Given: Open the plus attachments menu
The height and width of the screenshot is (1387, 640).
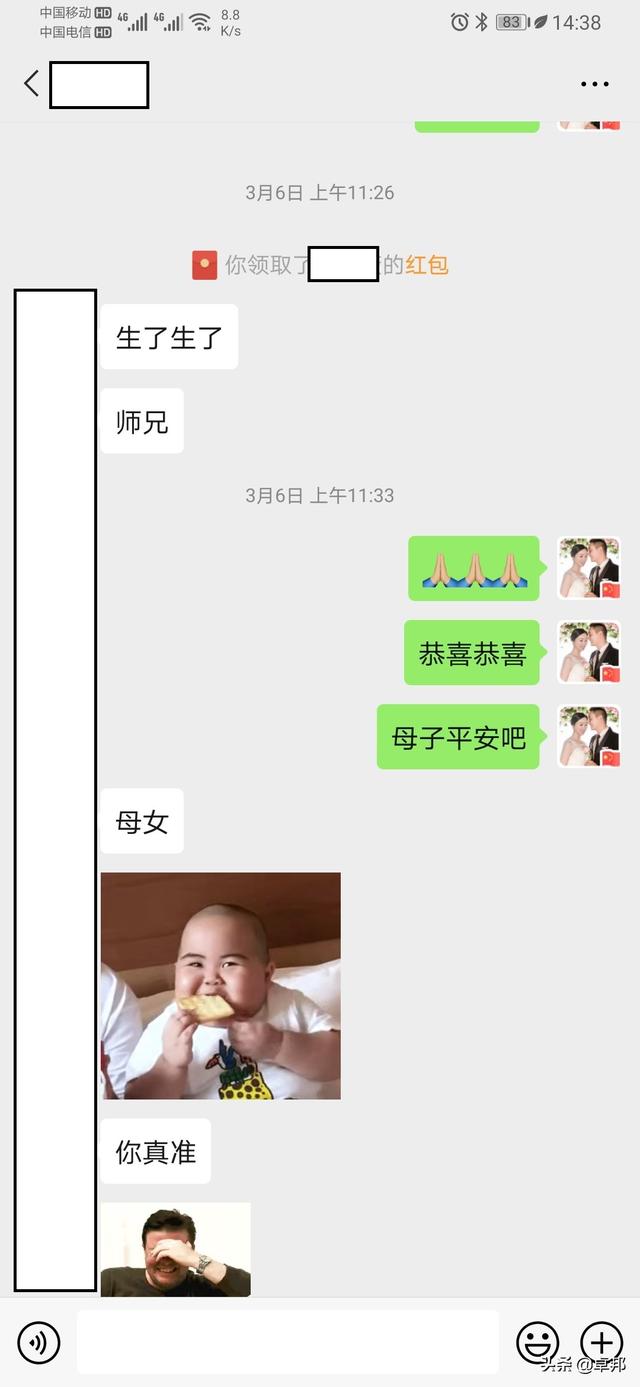Looking at the screenshot, I should pyautogui.click(x=601, y=1342).
